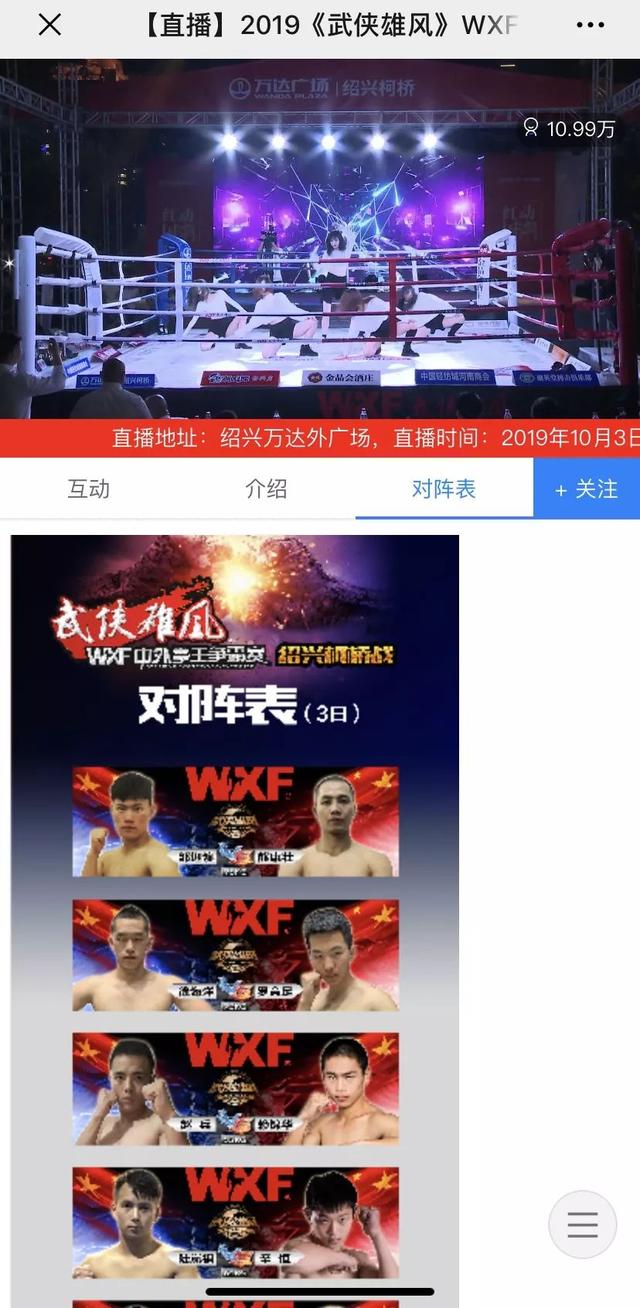The height and width of the screenshot is (1308, 640).
Task: Select the 对阵表 tab
Action: point(444,489)
